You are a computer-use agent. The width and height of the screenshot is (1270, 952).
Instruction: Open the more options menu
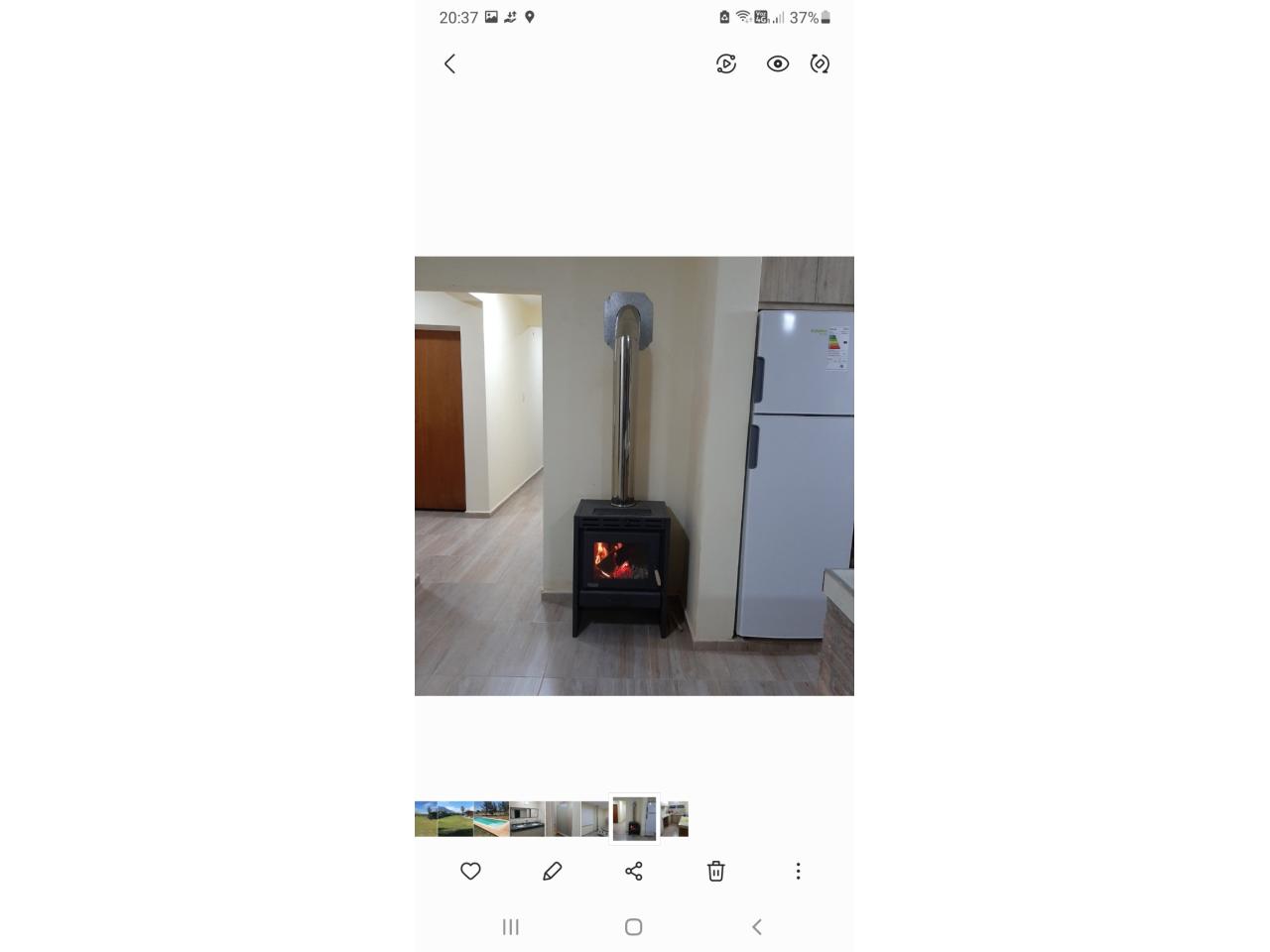798,871
